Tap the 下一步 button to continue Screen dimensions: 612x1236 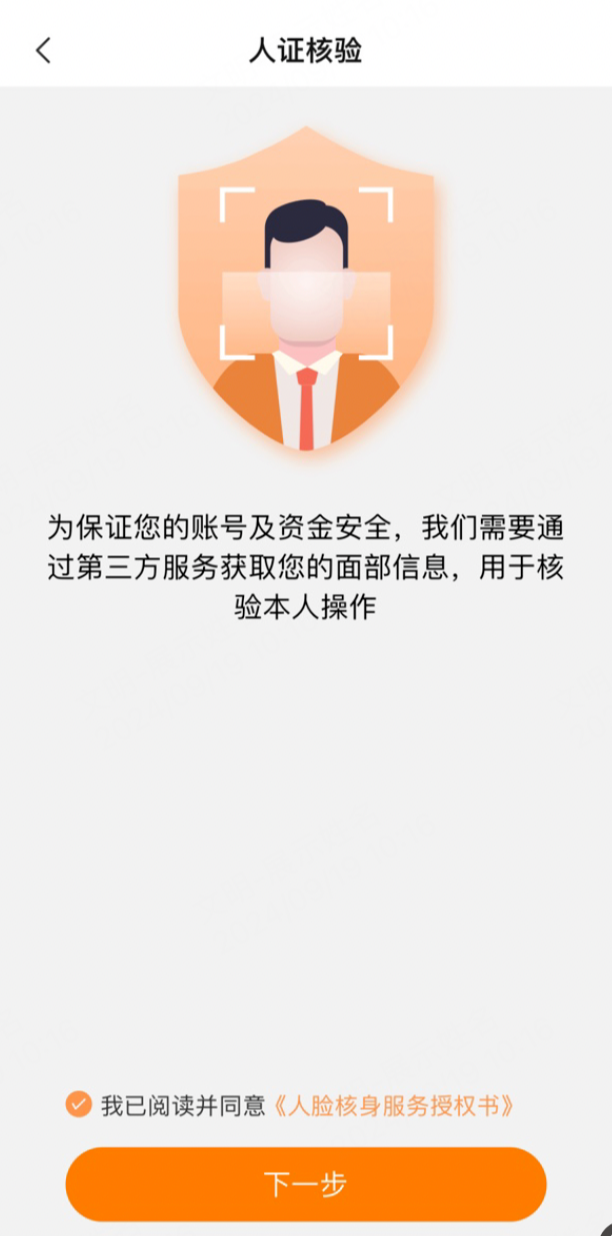click(x=306, y=1184)
